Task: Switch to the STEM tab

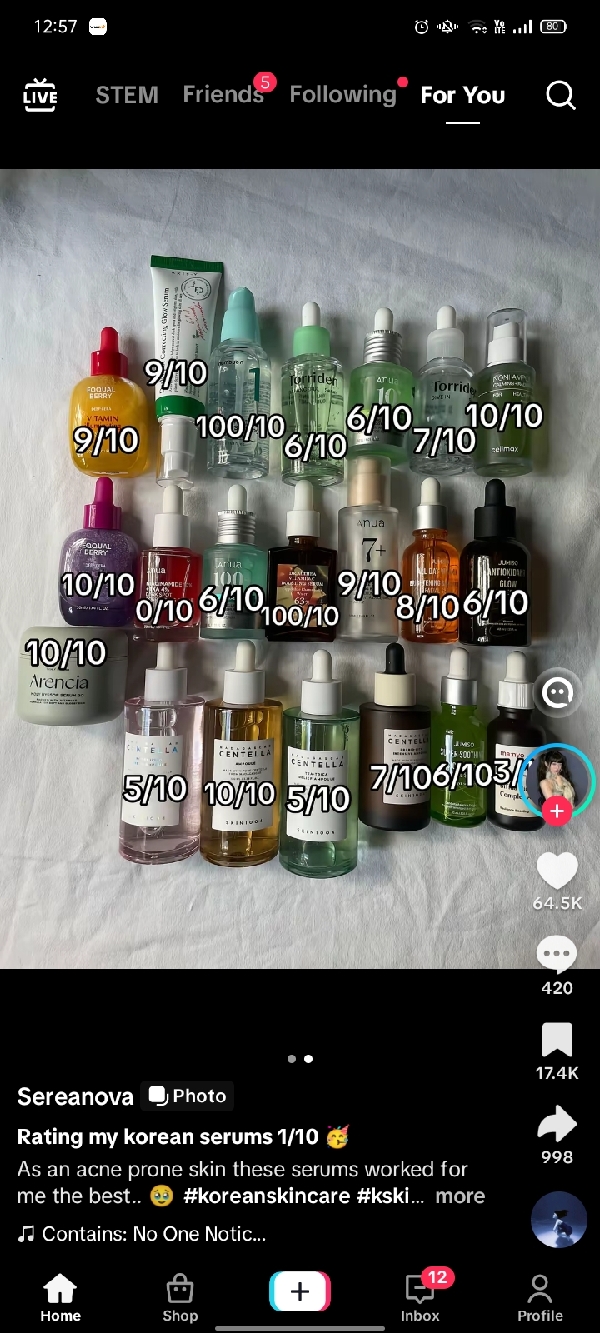Action: click(x=127, y=95)
